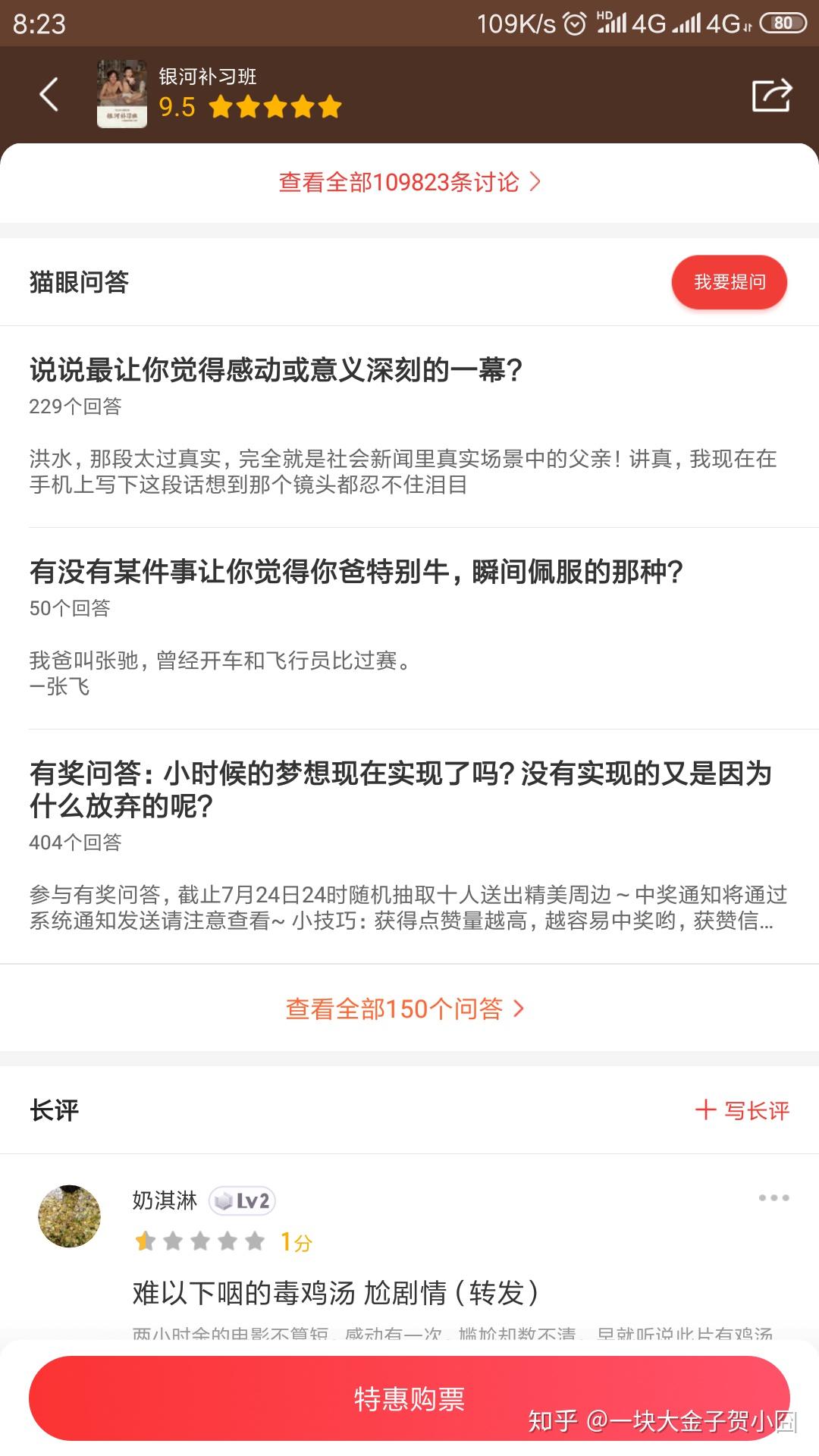The width and height of the screenshot is (819, 1456).
Task: Open the question about 你爸特别牛
Action: pos(356,572)
